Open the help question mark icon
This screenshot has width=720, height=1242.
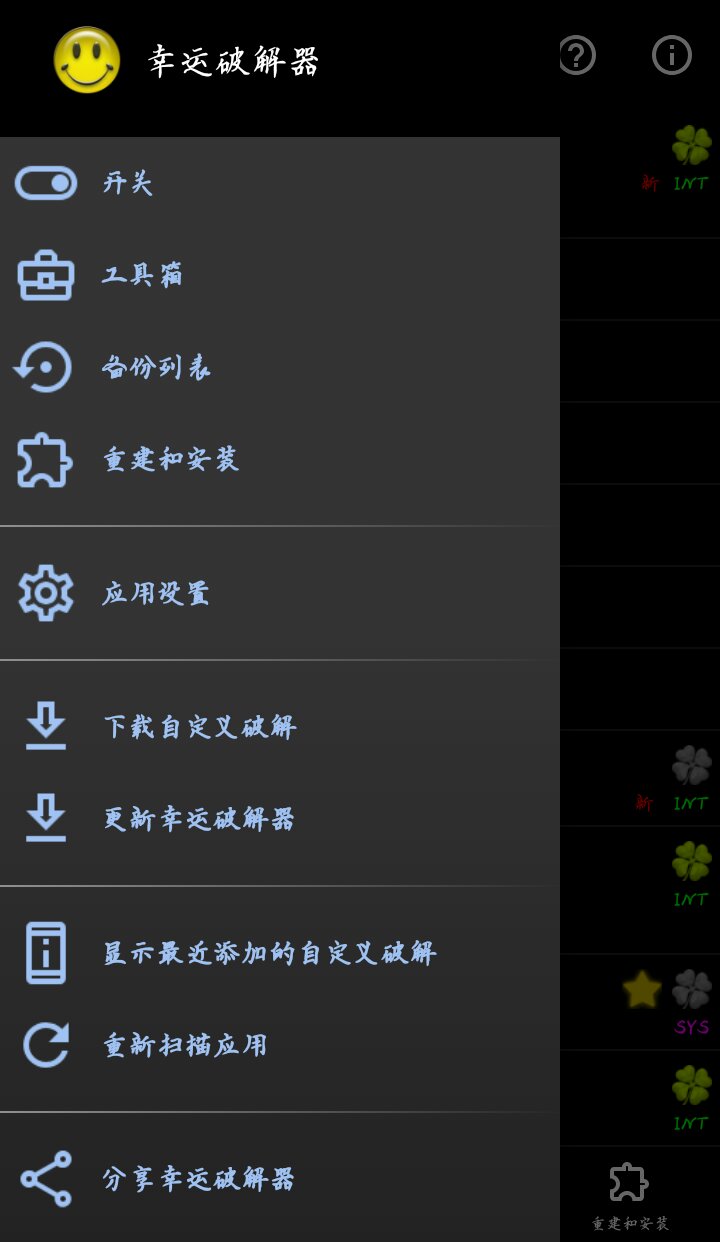[577, 55]
